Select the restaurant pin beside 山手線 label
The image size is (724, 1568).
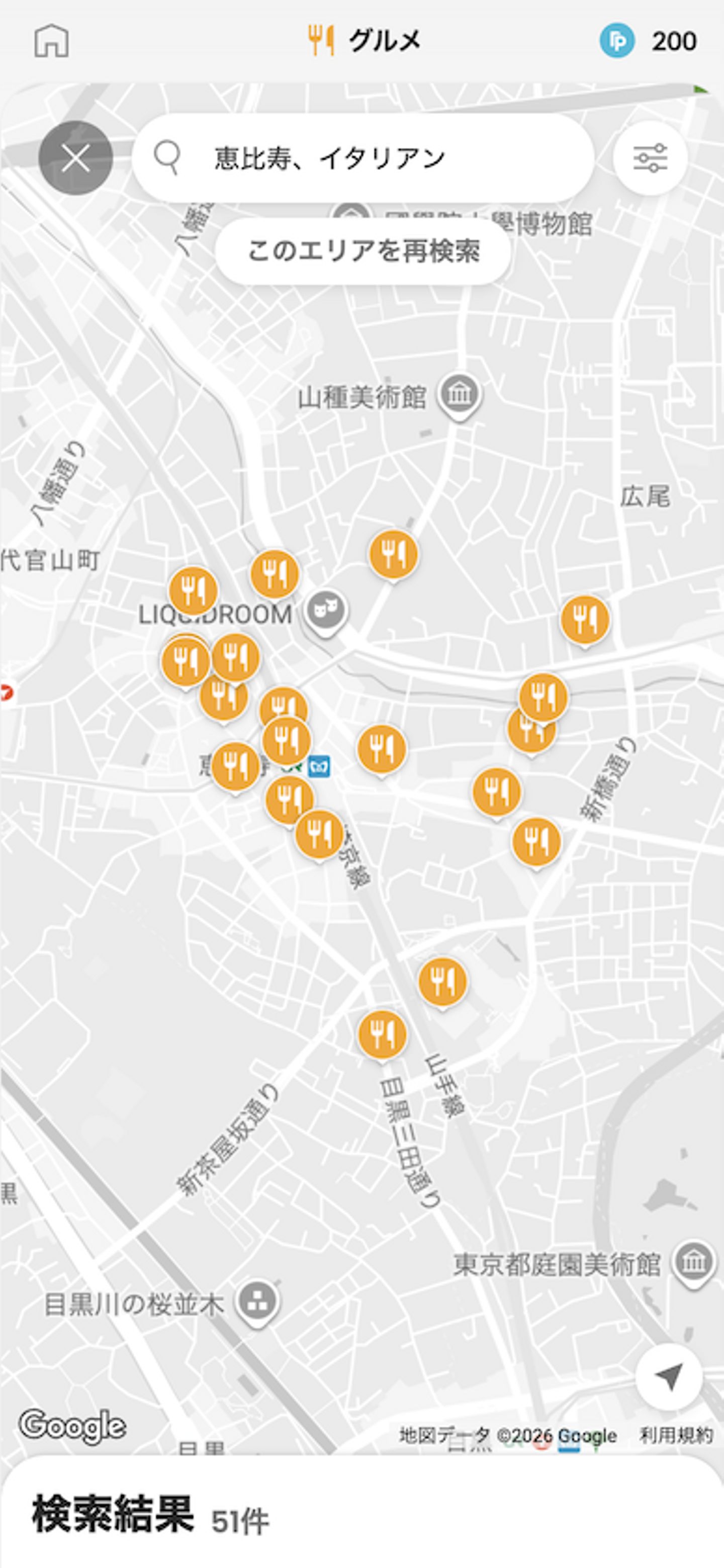[x=442, y=981]
